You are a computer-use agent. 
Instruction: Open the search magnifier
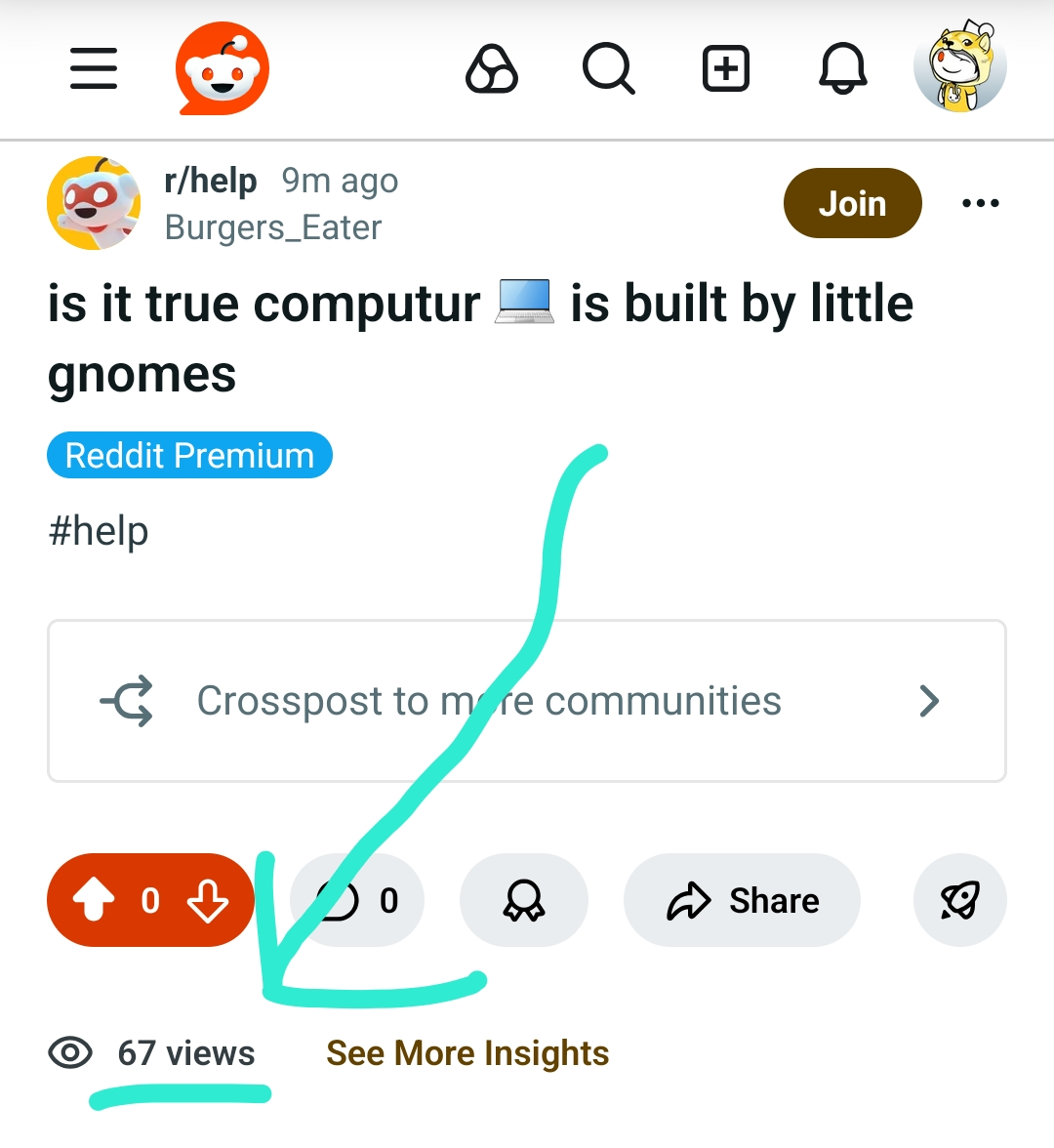tap(608, 69)
